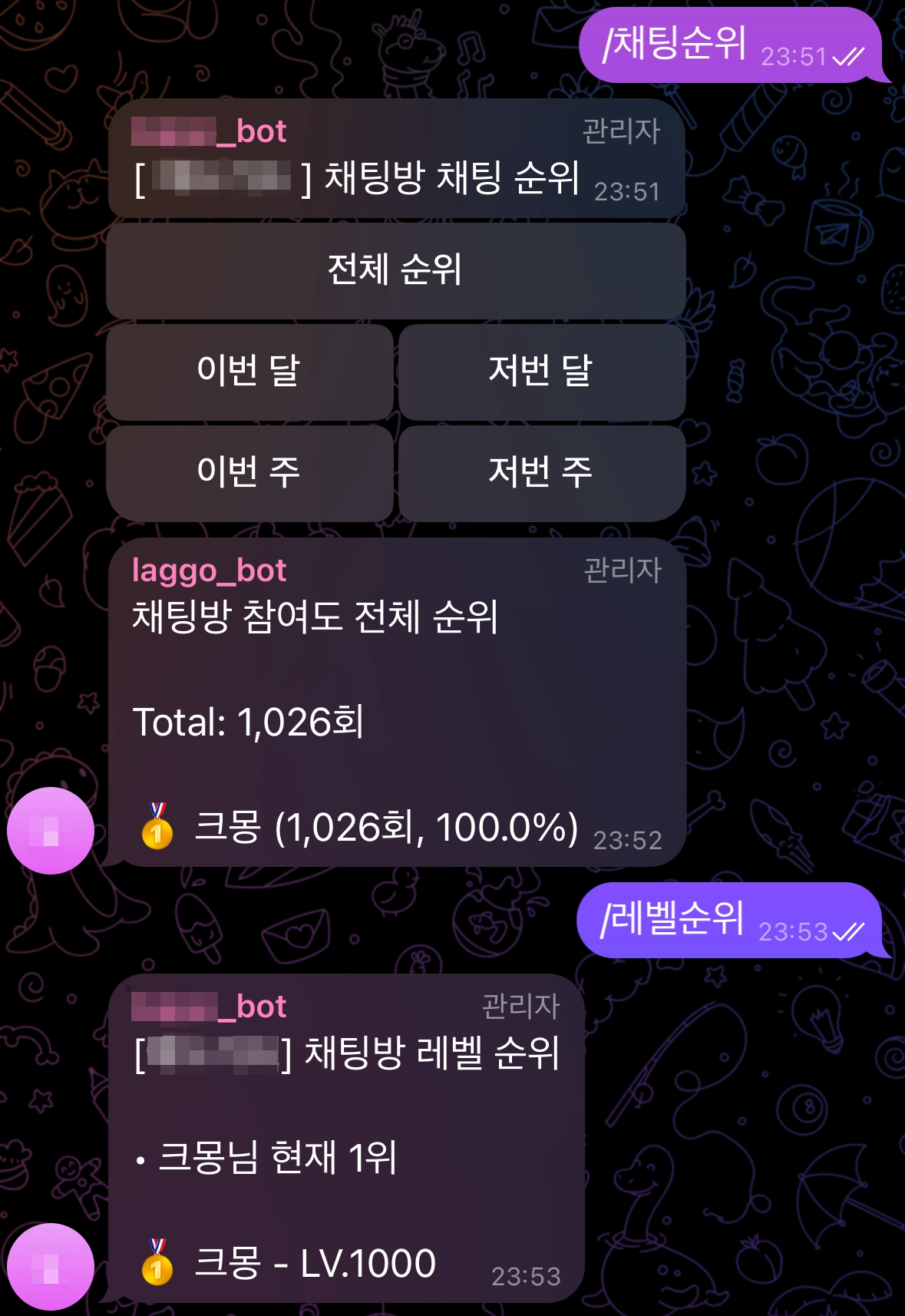905x1316 pixels.
Task: Click the blurred bot name above the chat ranking message
Action: coord(209,131)
